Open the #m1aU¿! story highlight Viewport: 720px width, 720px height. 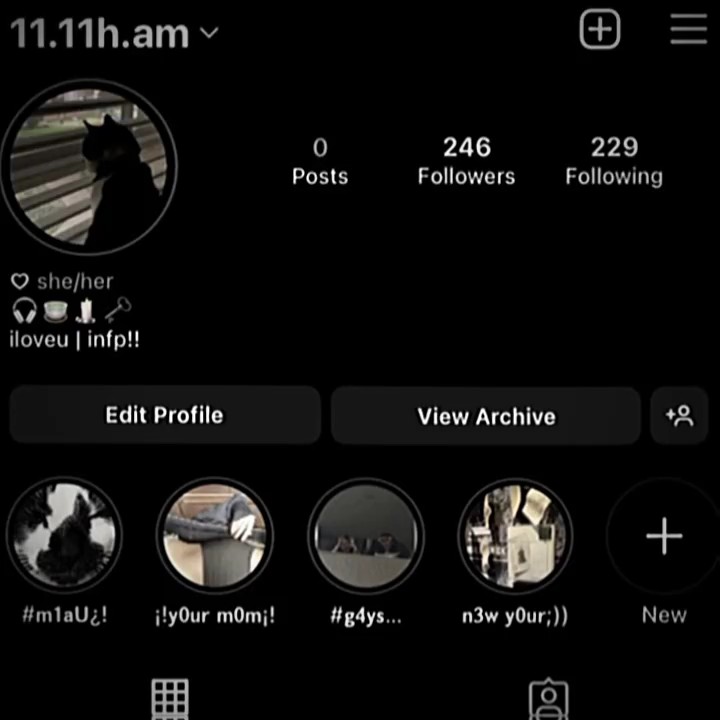point(64,538)
